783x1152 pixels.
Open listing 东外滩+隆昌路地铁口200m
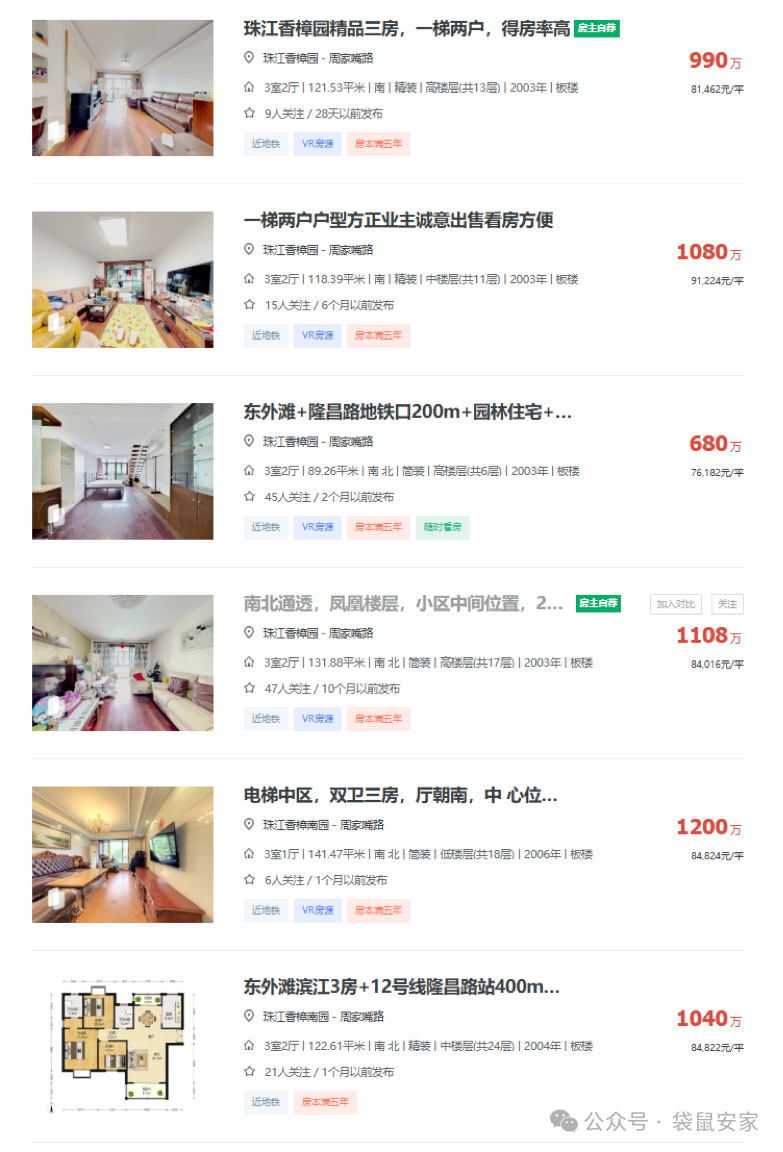[x=408, y=412]
